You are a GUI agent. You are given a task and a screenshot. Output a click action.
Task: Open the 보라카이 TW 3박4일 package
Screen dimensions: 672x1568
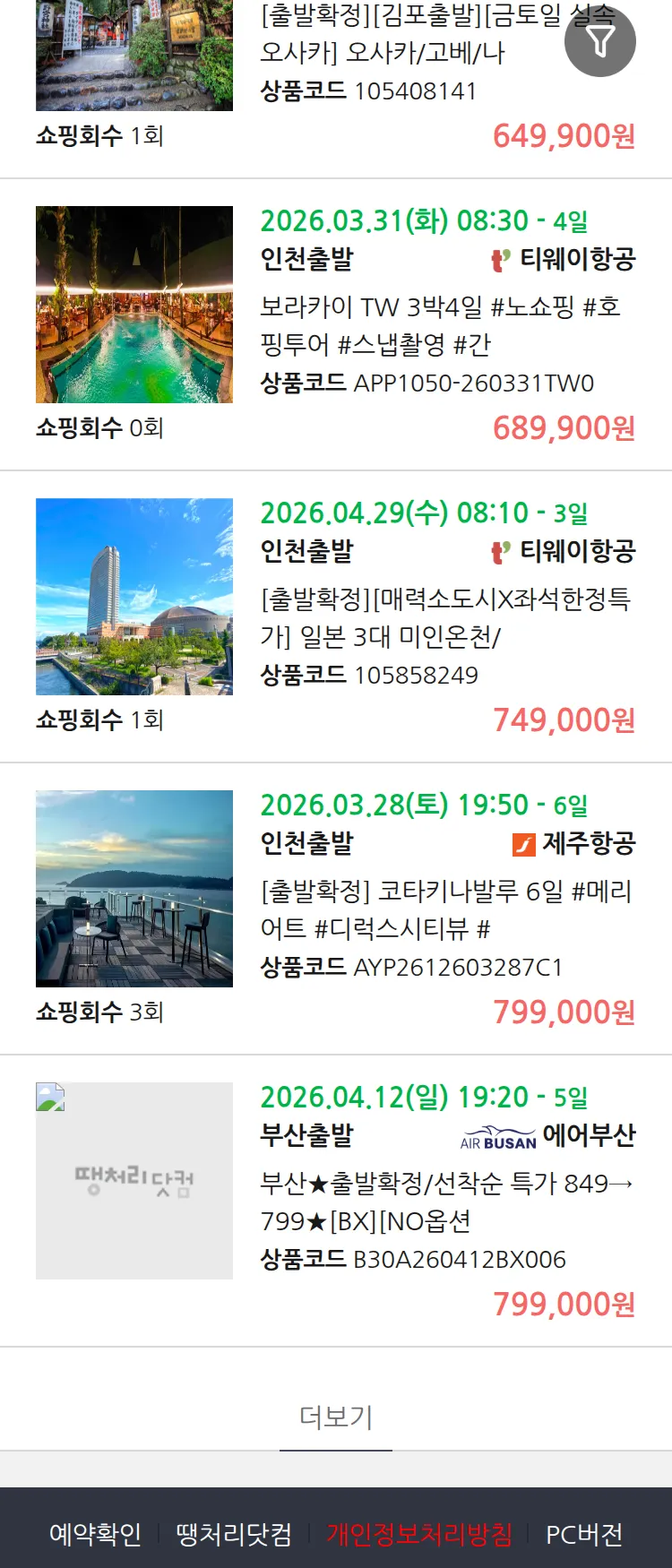(x=439, y=325)
